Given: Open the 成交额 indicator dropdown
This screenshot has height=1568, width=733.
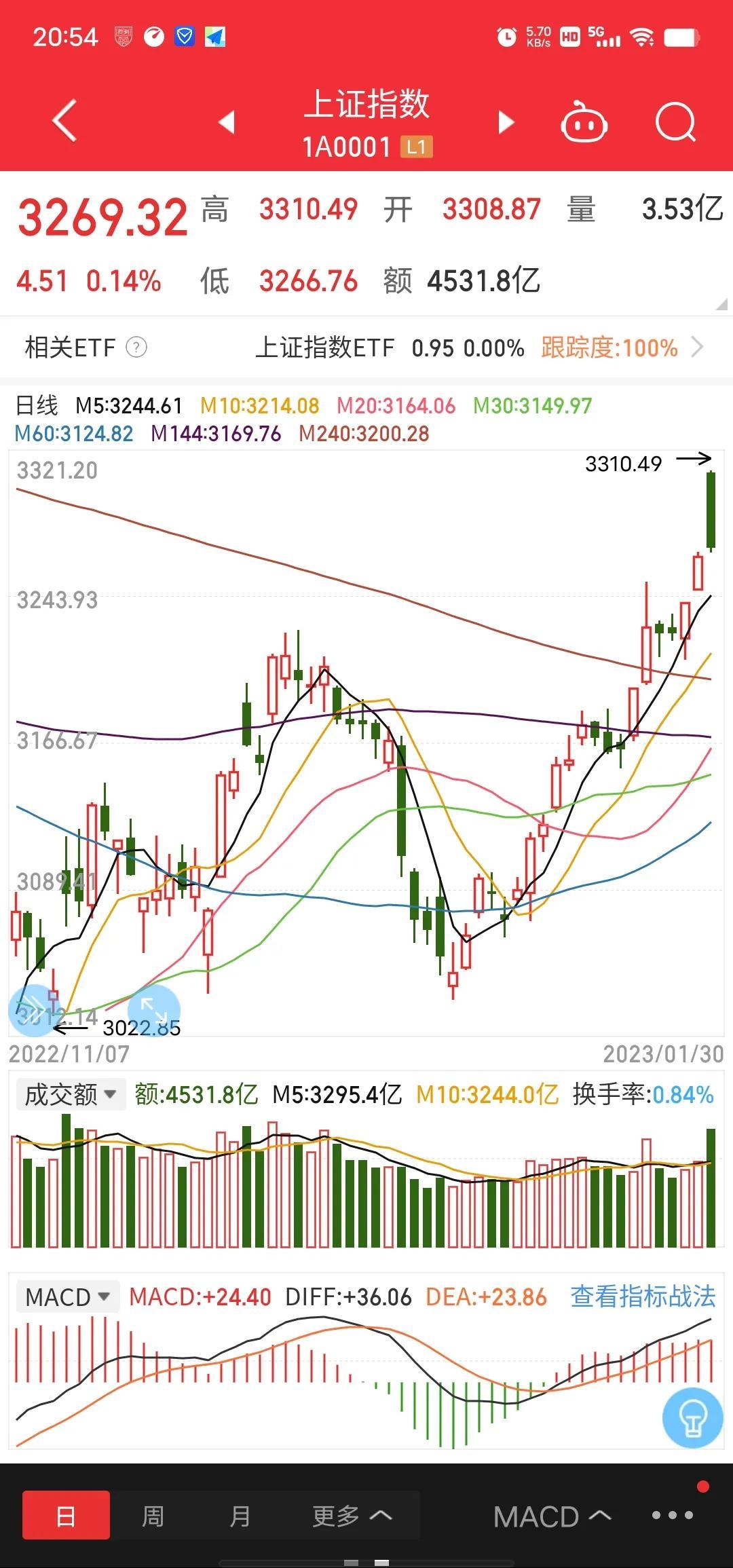Looking at the screenshot, I should 71,1095.
